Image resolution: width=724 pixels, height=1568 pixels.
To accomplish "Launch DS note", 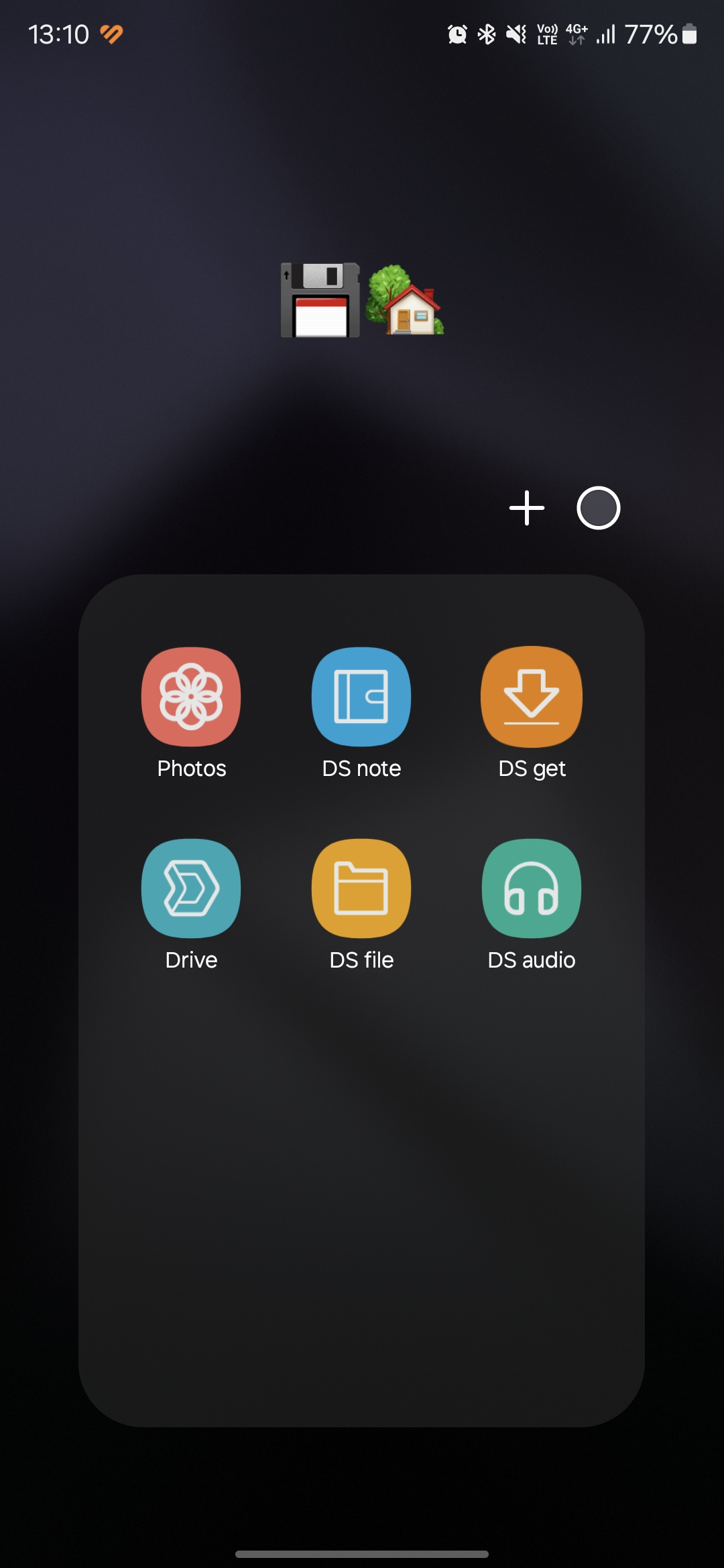I will (361, 697).
